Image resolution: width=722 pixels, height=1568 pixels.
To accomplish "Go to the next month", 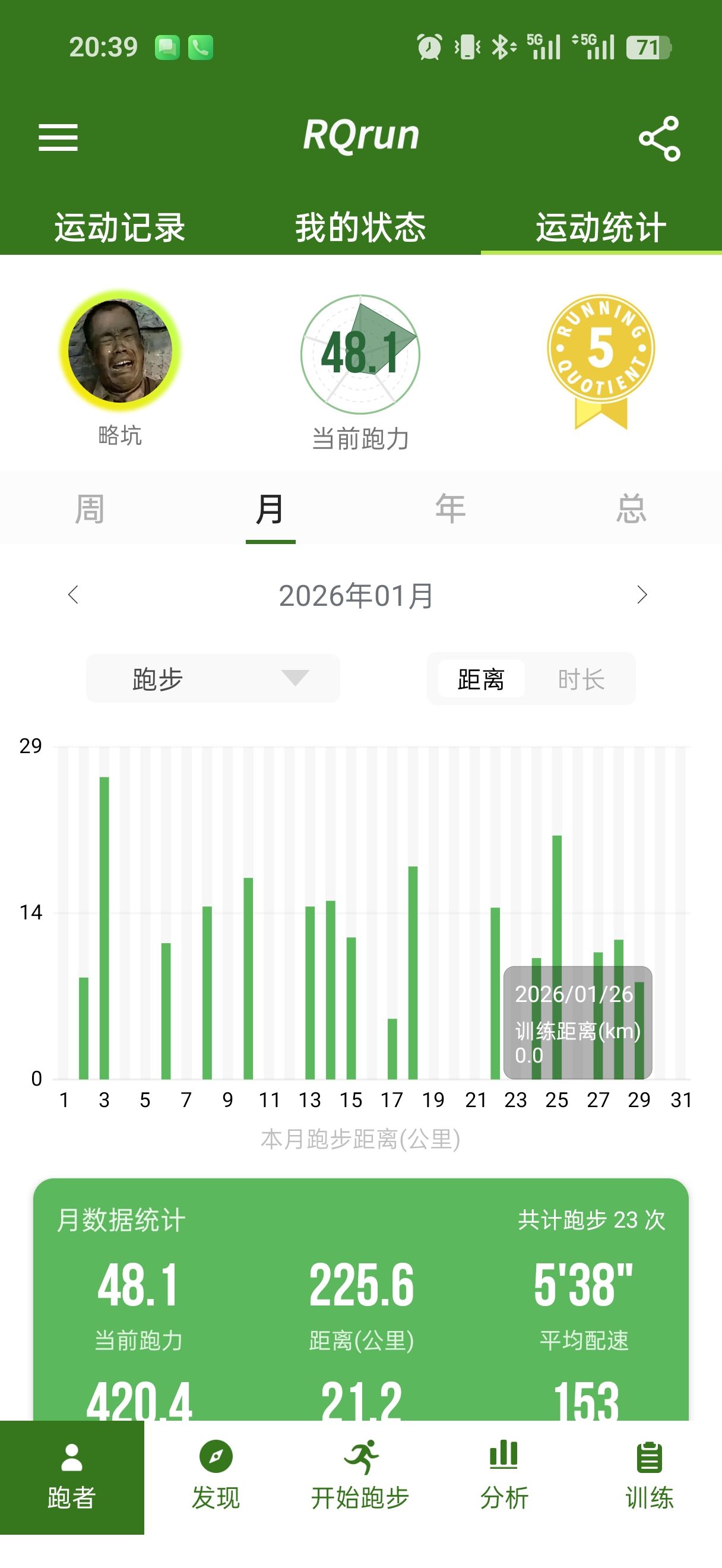I will point(642,595).
